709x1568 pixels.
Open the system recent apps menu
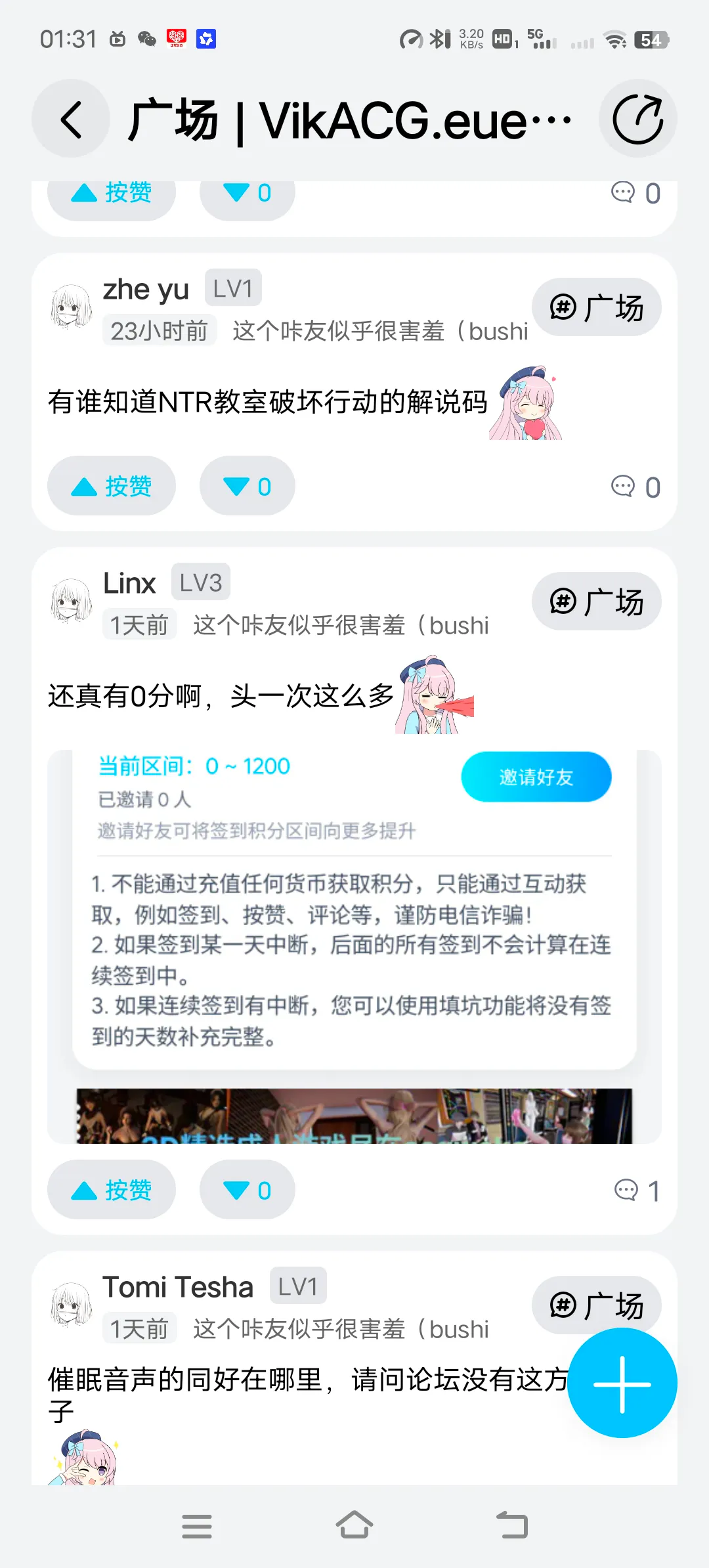197,1526
